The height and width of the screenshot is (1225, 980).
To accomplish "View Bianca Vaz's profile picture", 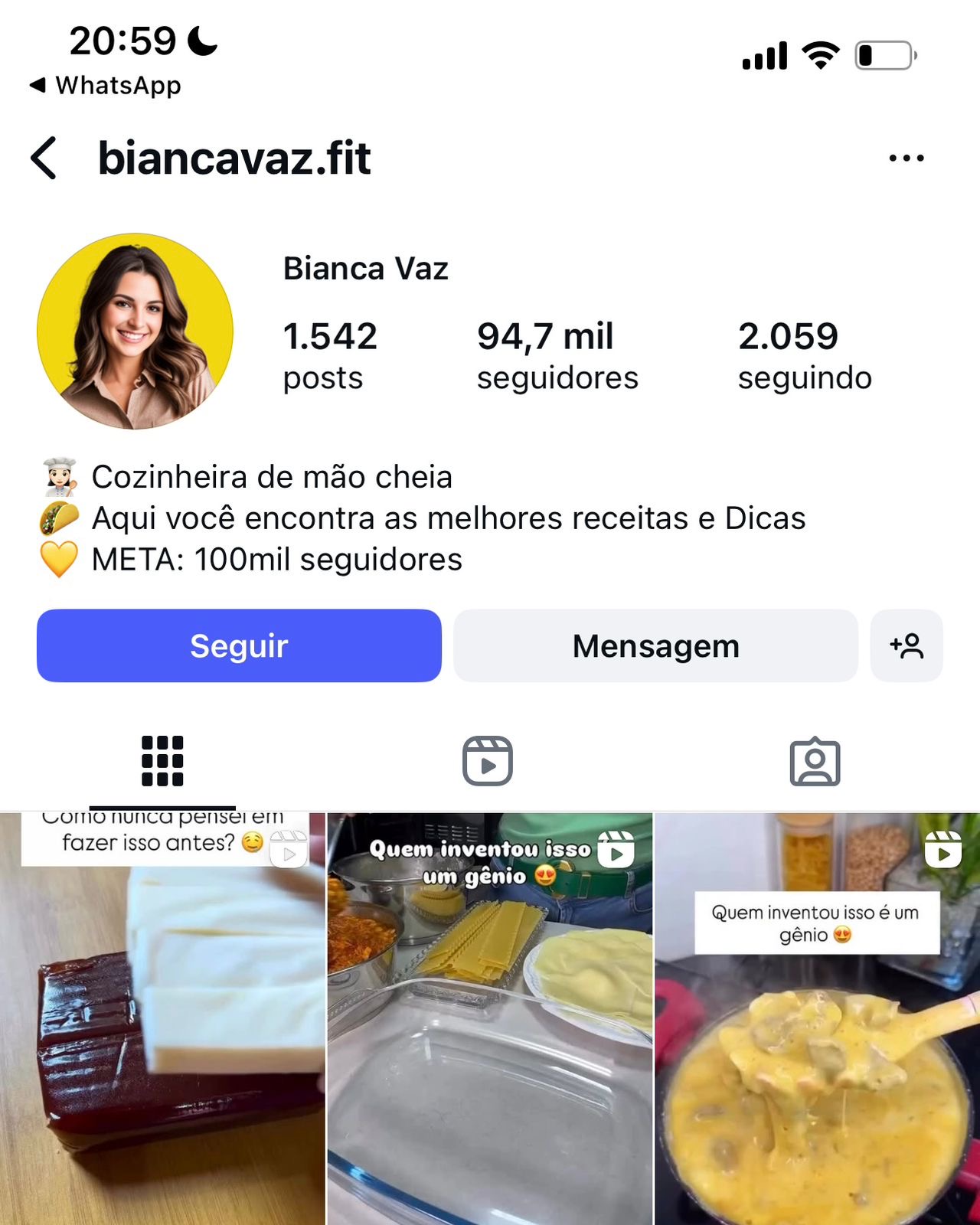I will coord(135,332).
